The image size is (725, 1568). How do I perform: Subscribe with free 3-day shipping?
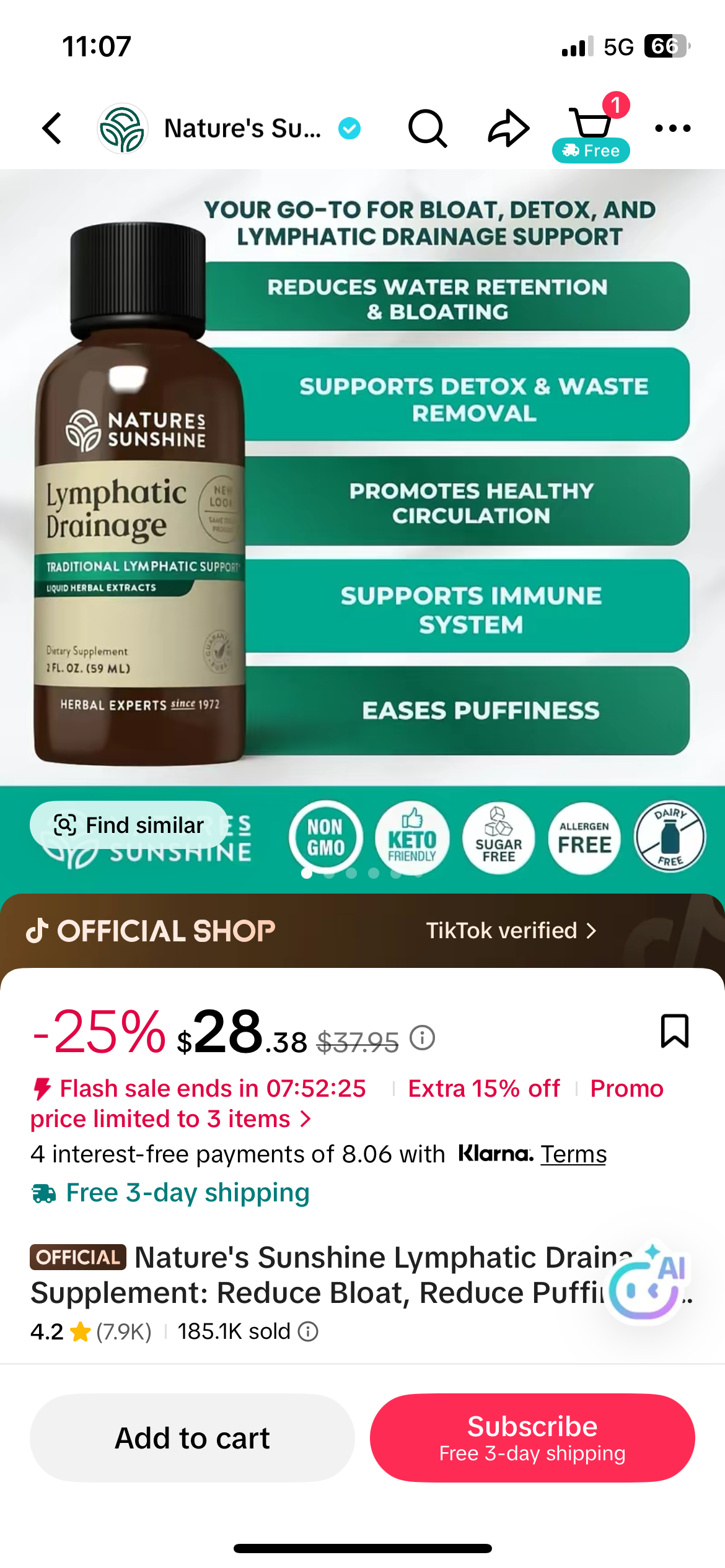click(532, 1438)
